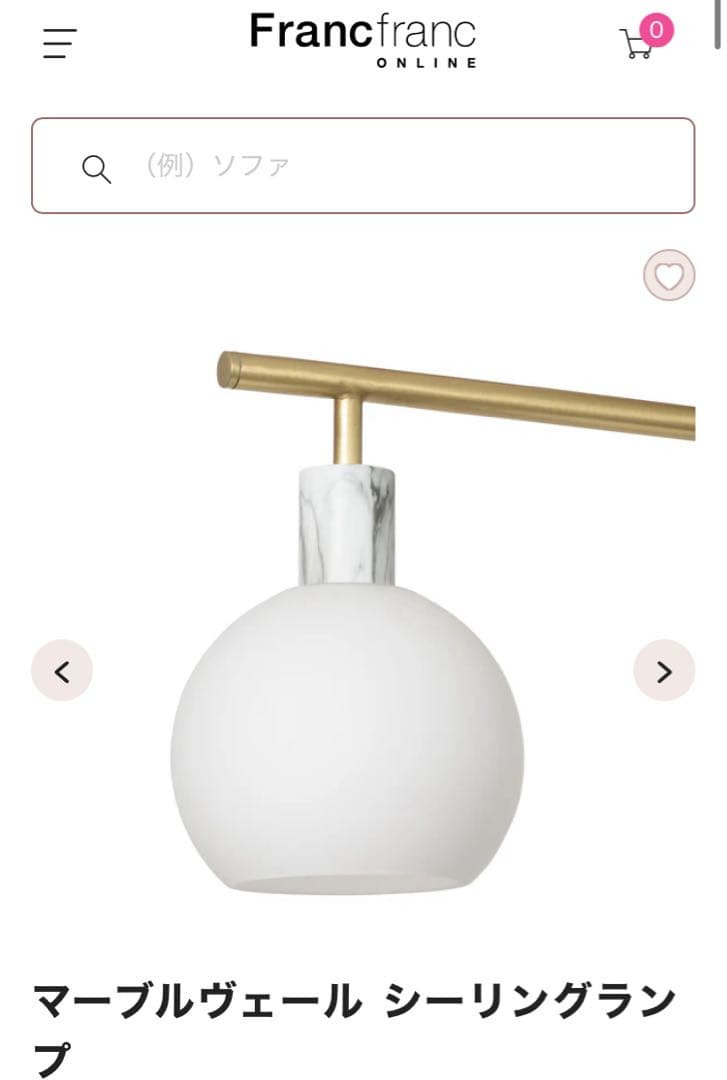Viewport: 727px width, 1080px height.
Task: Show the next product image
Action: pyautogui.click(x=664, y=670)
